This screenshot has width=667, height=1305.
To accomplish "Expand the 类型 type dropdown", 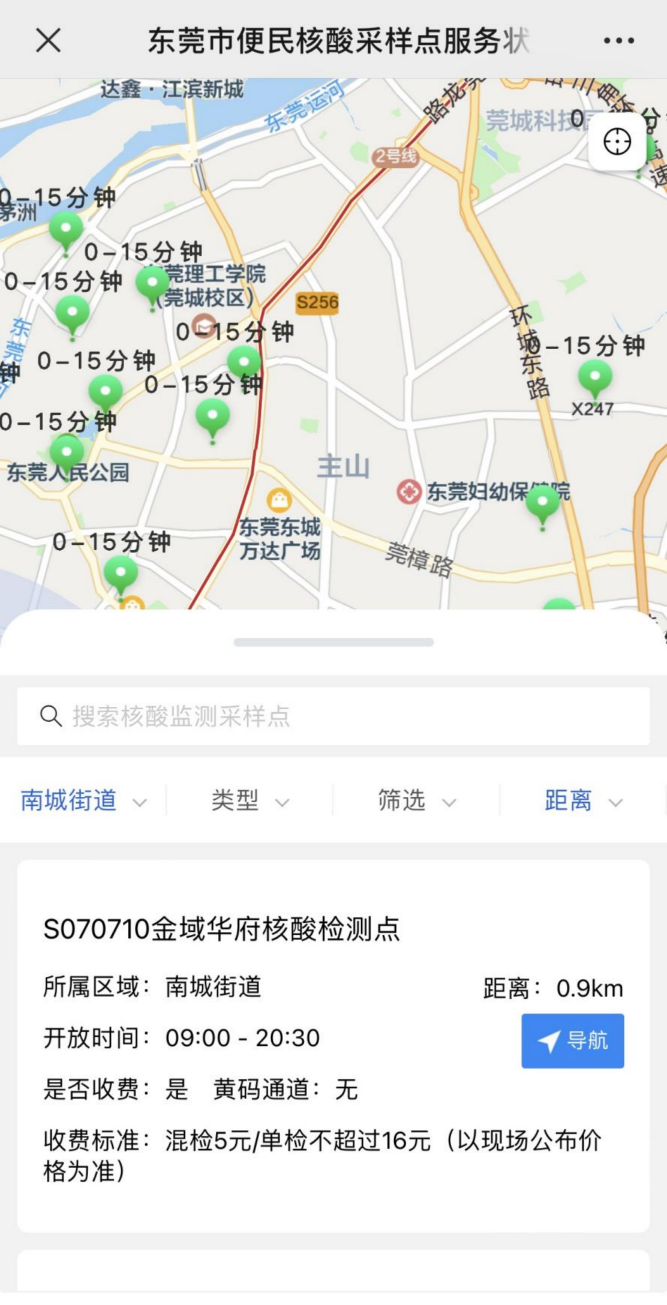I will point(250,801).
